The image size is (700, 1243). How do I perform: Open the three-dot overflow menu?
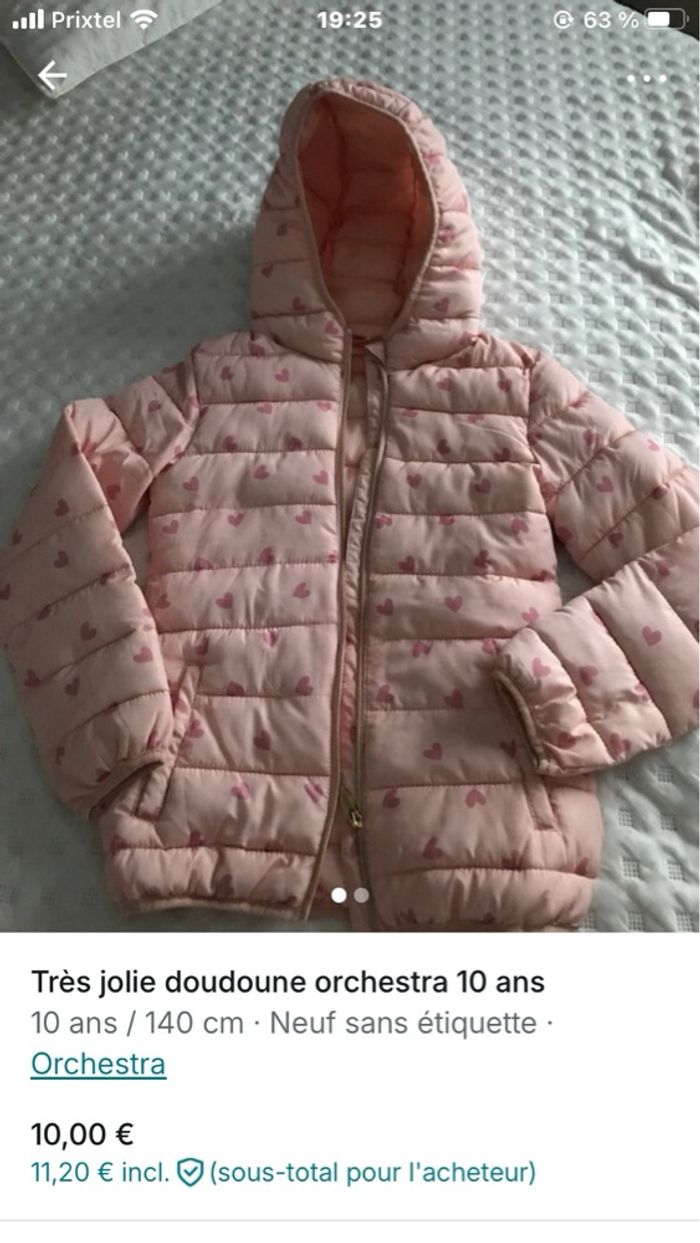point(646,78)
